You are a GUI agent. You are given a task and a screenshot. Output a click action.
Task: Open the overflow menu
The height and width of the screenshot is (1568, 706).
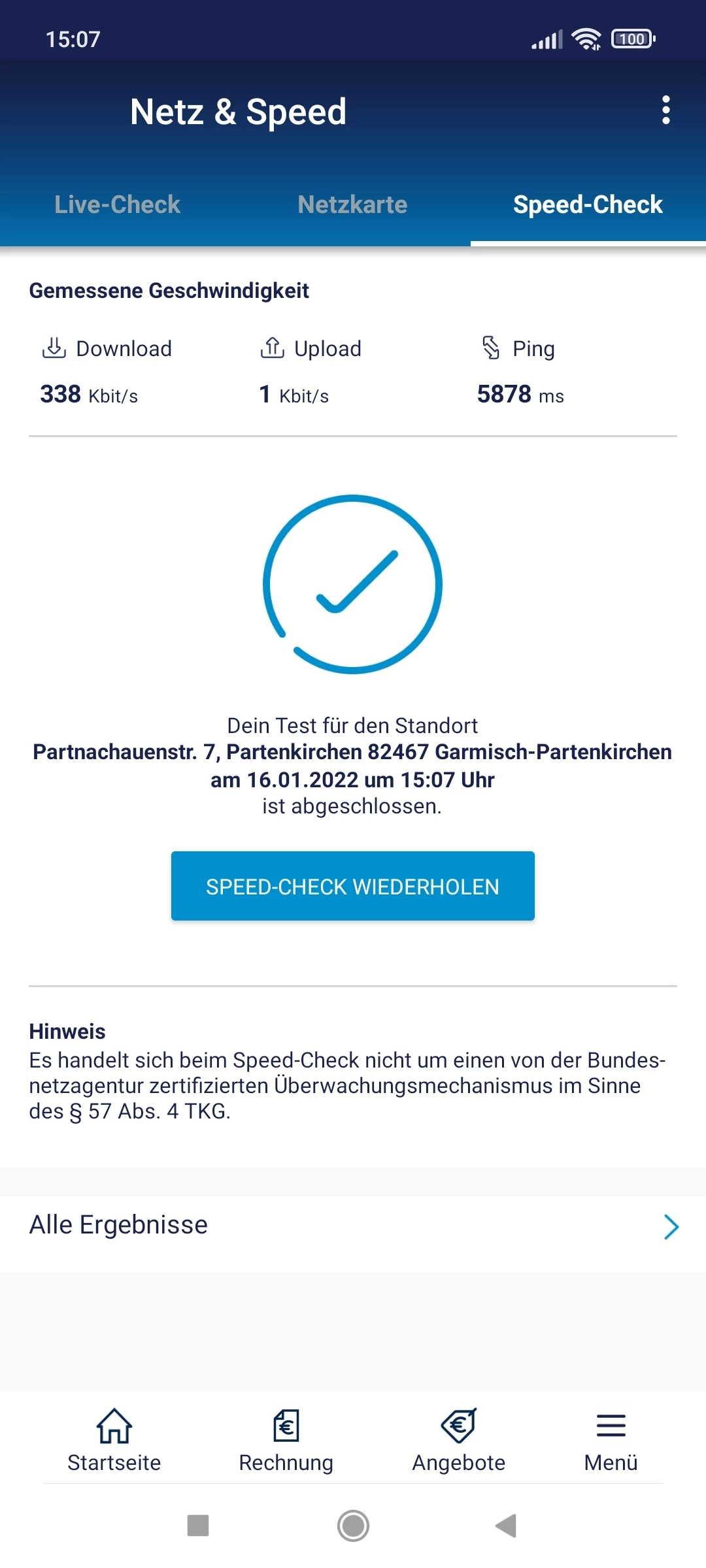(x=665, y=110)
